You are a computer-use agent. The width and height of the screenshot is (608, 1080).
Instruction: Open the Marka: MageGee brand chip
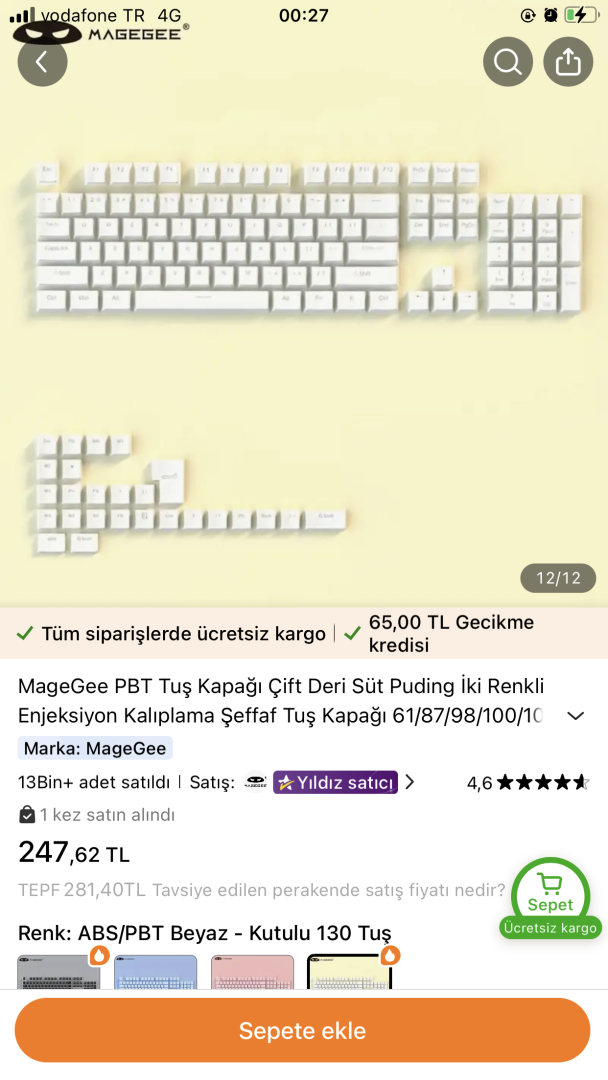pyautogui.click(x=95, y=748)
